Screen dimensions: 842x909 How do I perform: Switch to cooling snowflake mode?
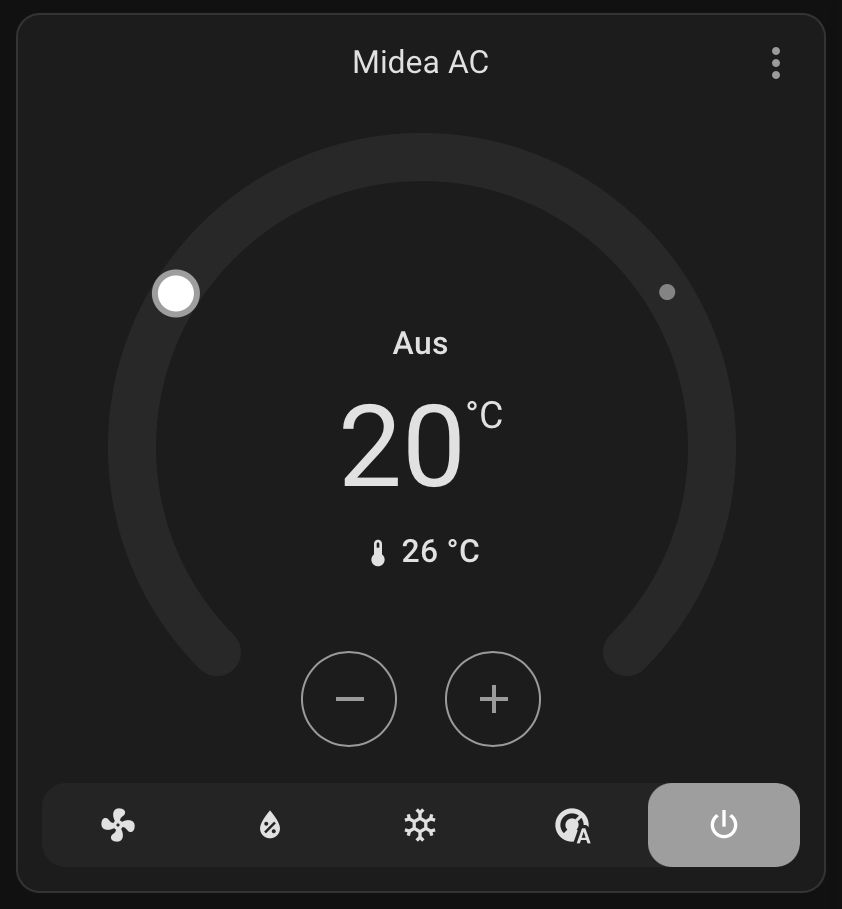420,825
